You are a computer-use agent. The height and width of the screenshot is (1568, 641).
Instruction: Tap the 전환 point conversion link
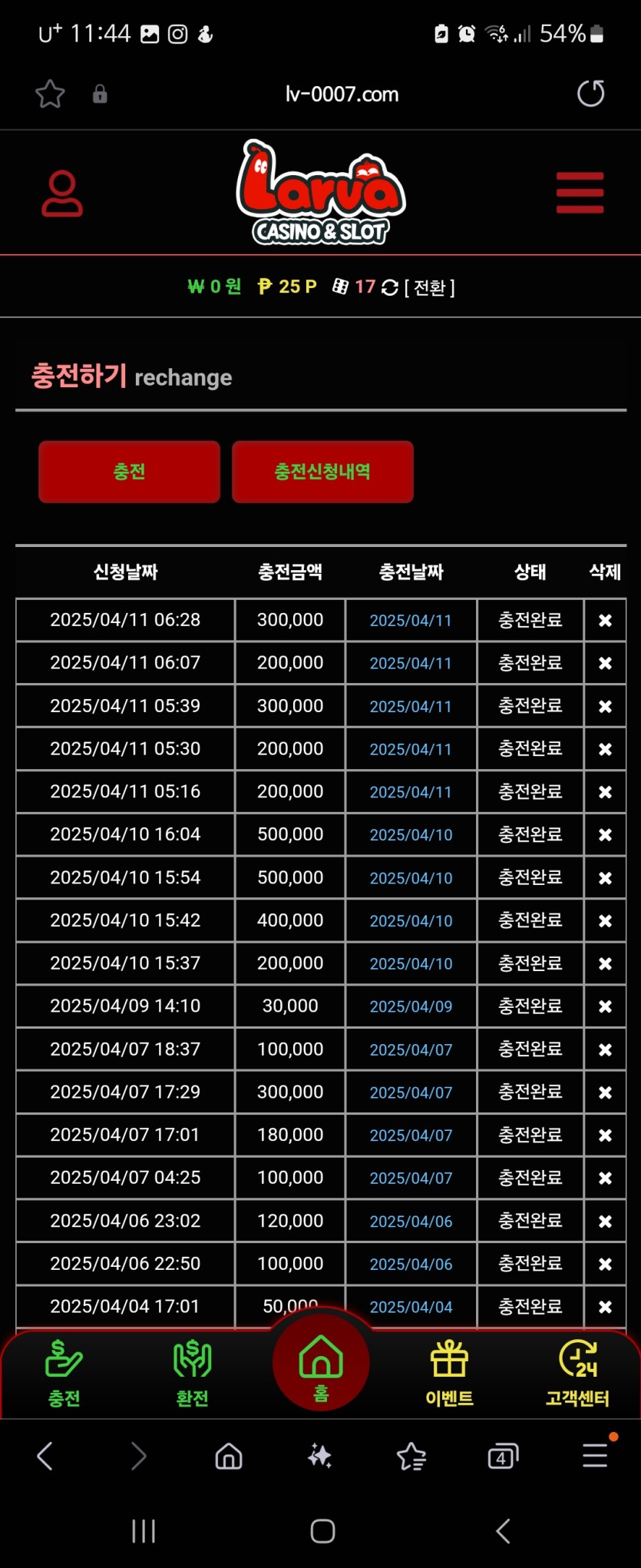(429, 287)
